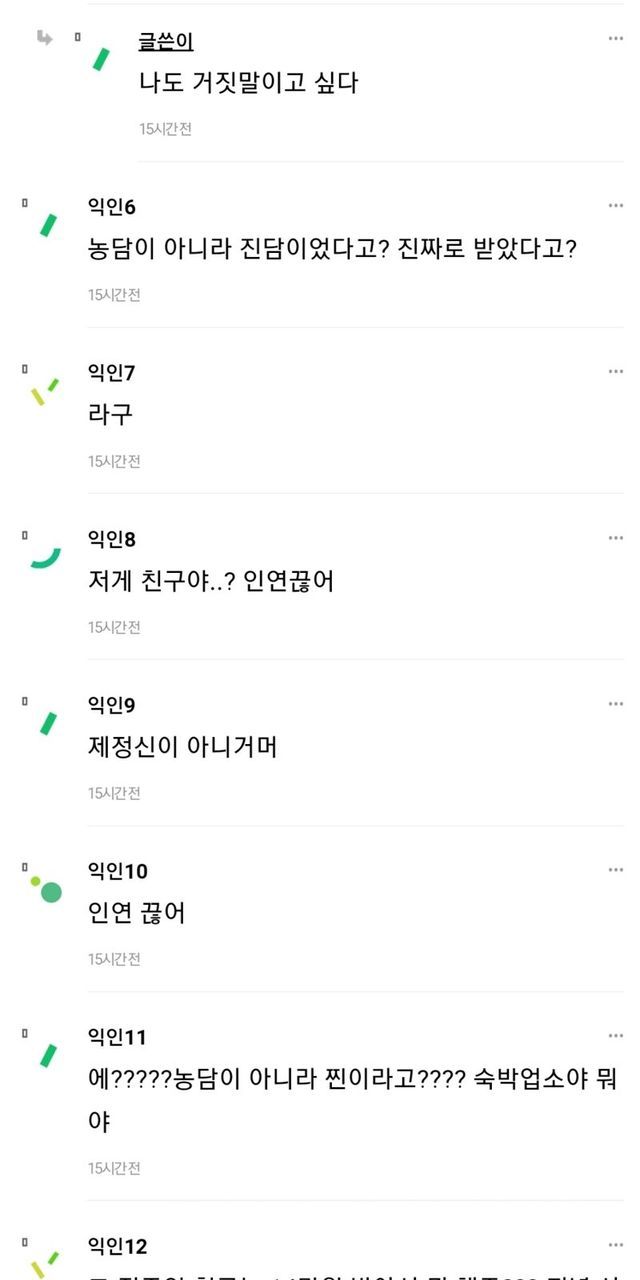Open the underlined 글쓴이 author name

[166, 41]
